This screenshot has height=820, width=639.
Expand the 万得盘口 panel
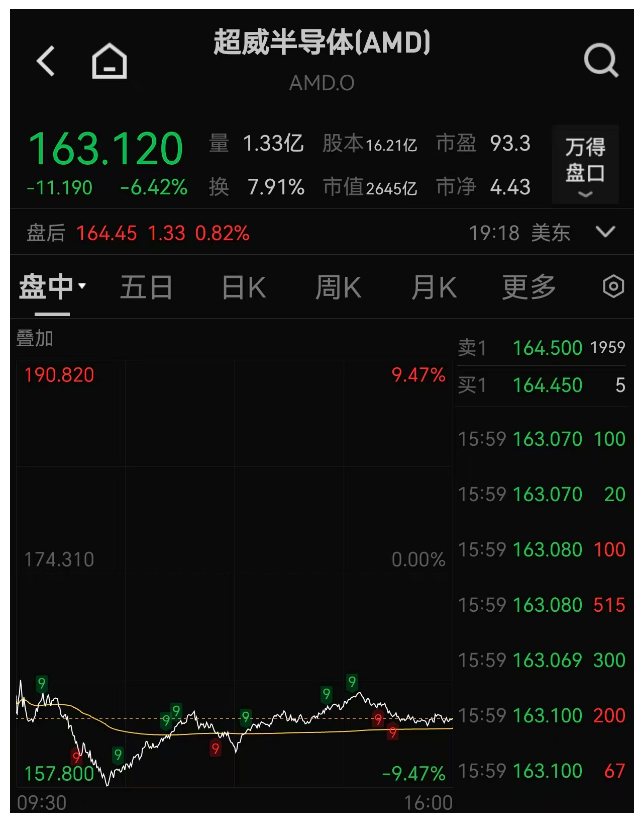pos(585,167)
